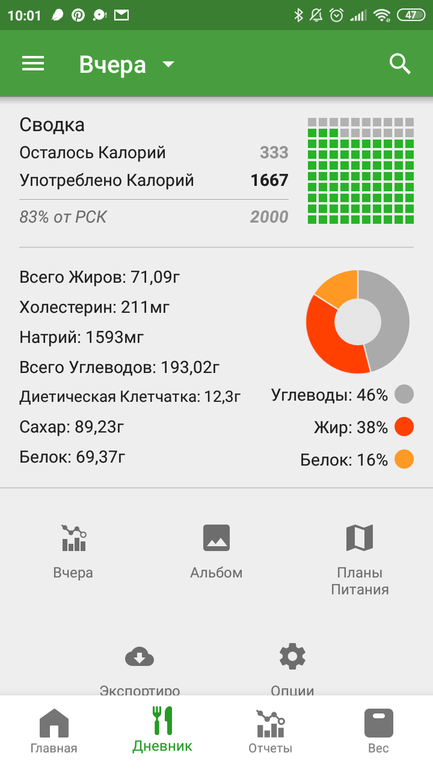The width and height of the screenshot is (433, 770).
Task: Switch to the Главная tab
Action: (54, 731)
